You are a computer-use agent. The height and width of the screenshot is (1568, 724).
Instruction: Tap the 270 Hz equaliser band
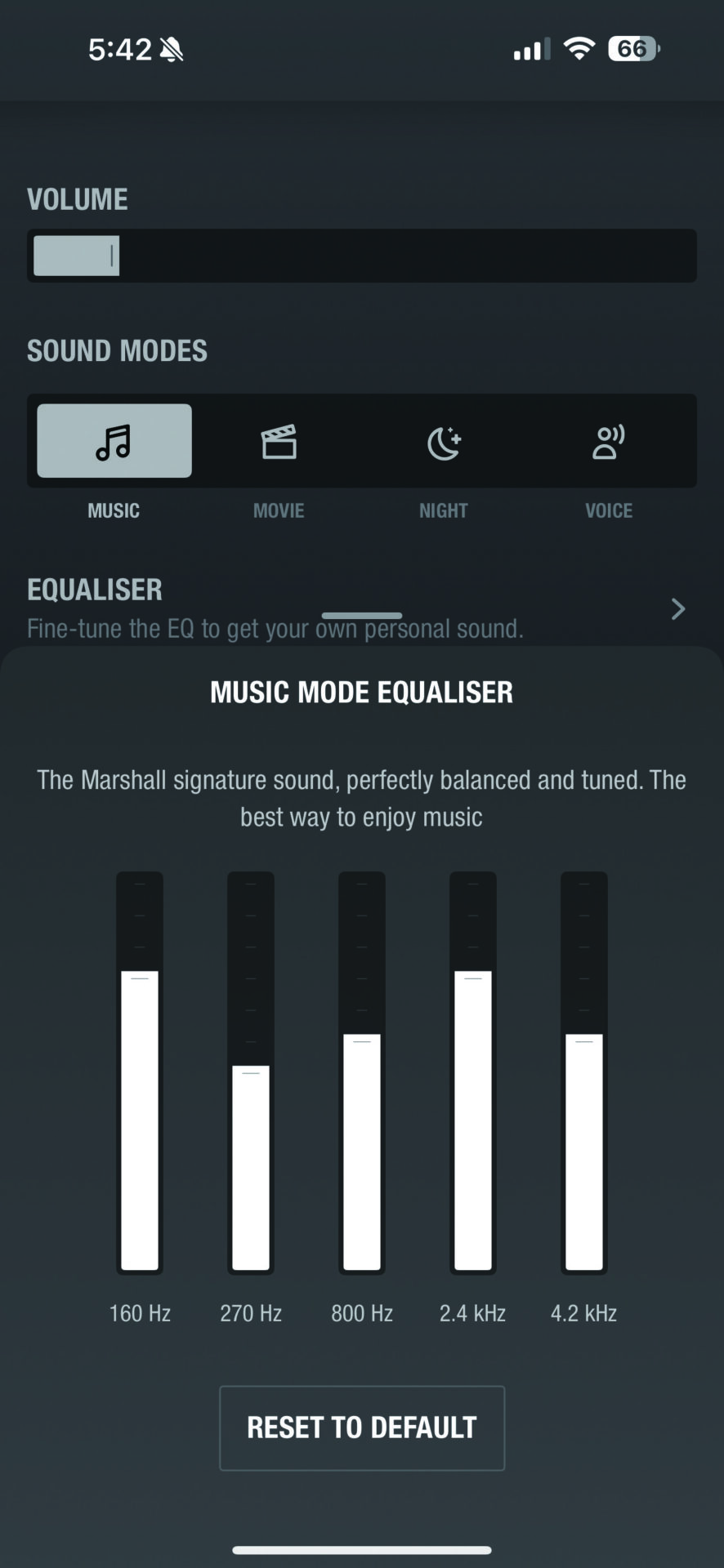pyautogui.click(x=251, y=1071)
